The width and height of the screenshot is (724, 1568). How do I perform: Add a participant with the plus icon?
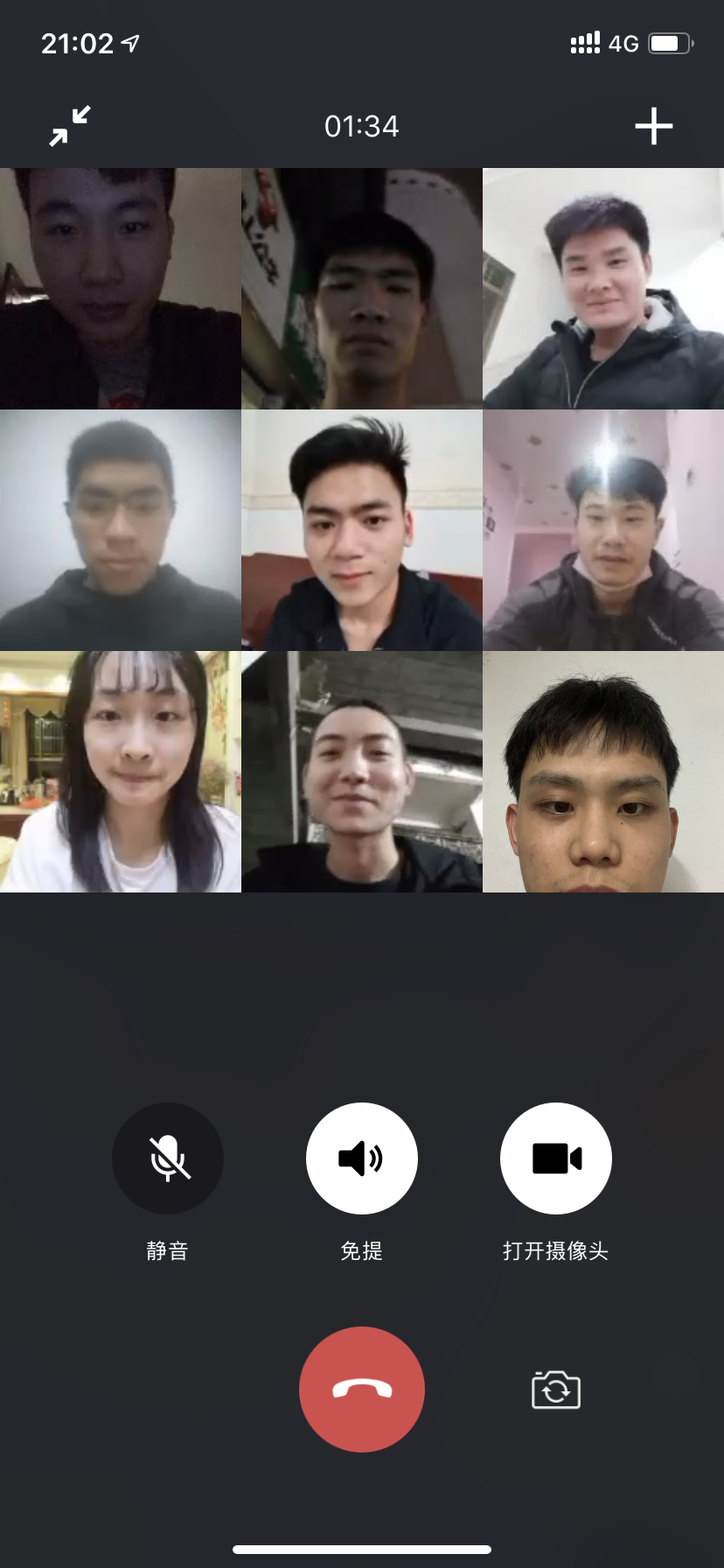click(653, 126)
